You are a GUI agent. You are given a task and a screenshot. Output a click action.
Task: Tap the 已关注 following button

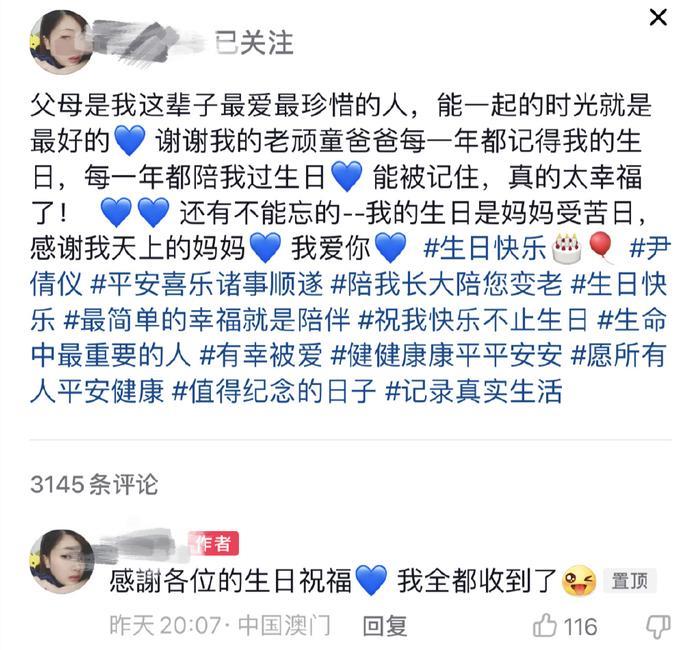click(255, 42)
